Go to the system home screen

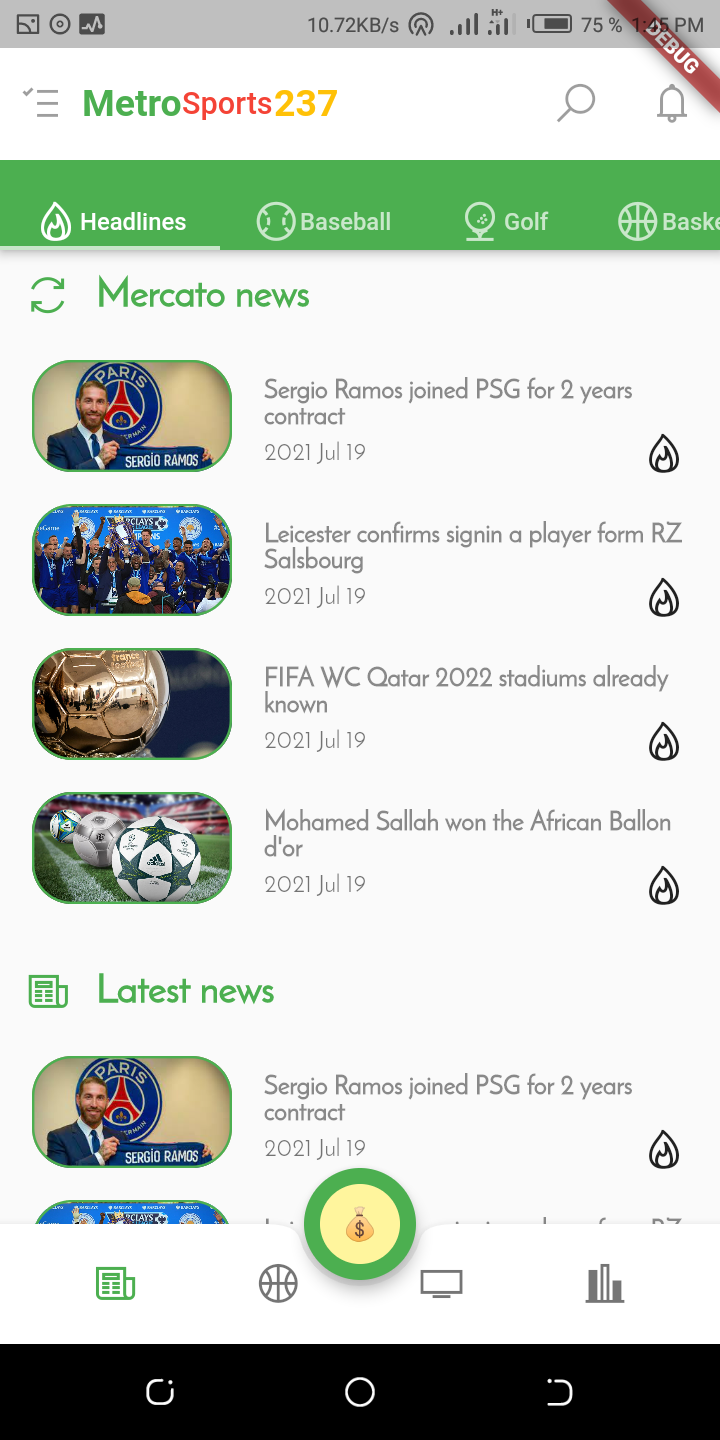(x=360, y=1392)
